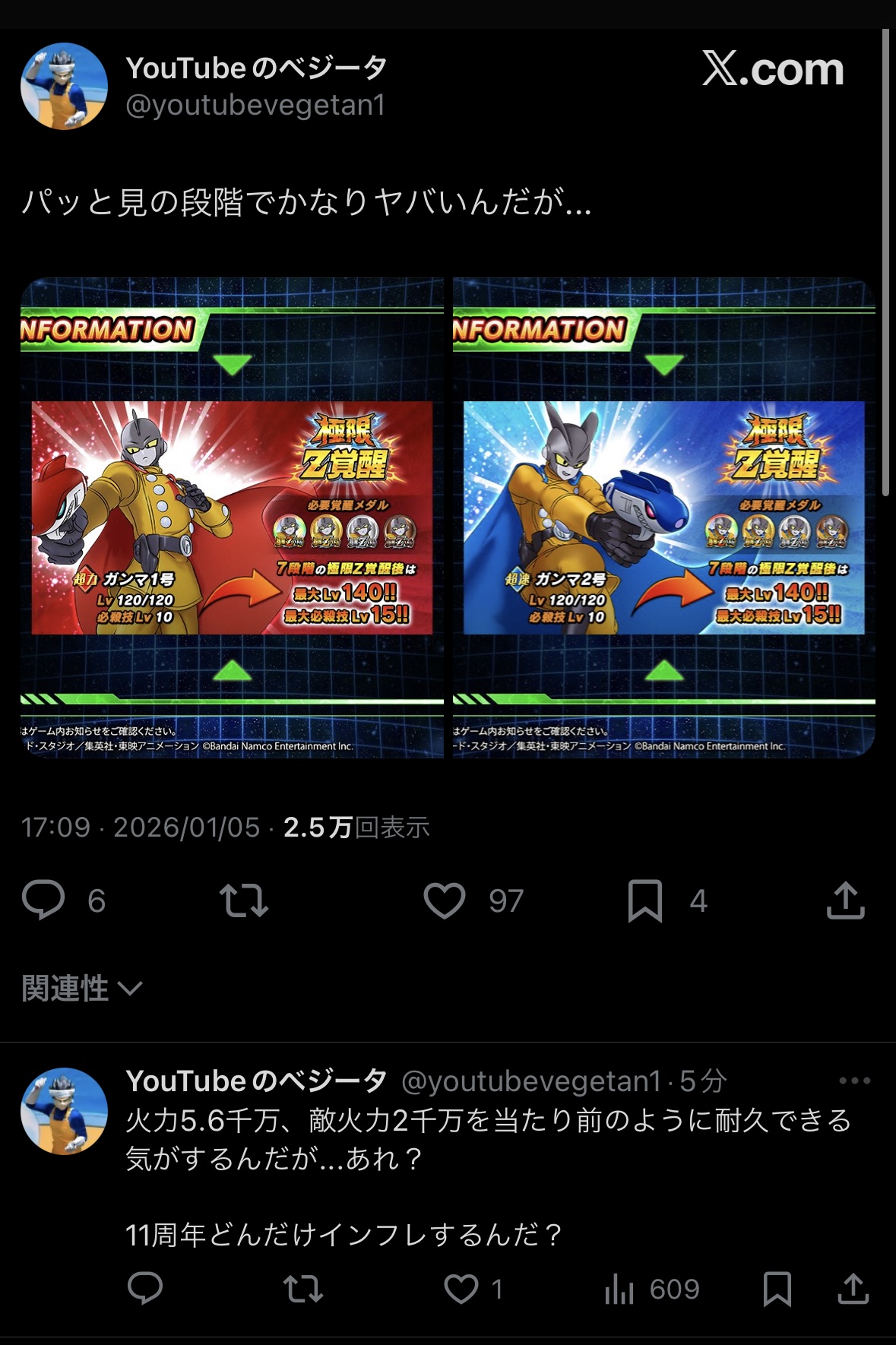Open the Gamma 2 blue image
This screenshot has height=1345, width=896.
[663, 517]
